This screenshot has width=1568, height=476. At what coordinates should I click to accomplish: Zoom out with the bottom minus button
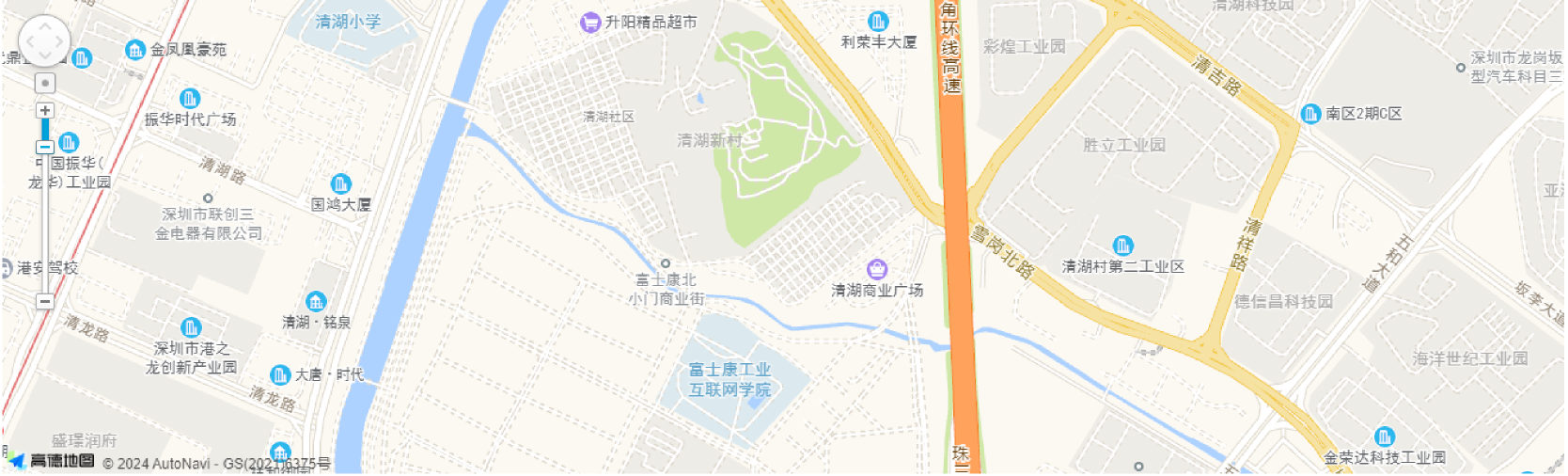[44, 301]
